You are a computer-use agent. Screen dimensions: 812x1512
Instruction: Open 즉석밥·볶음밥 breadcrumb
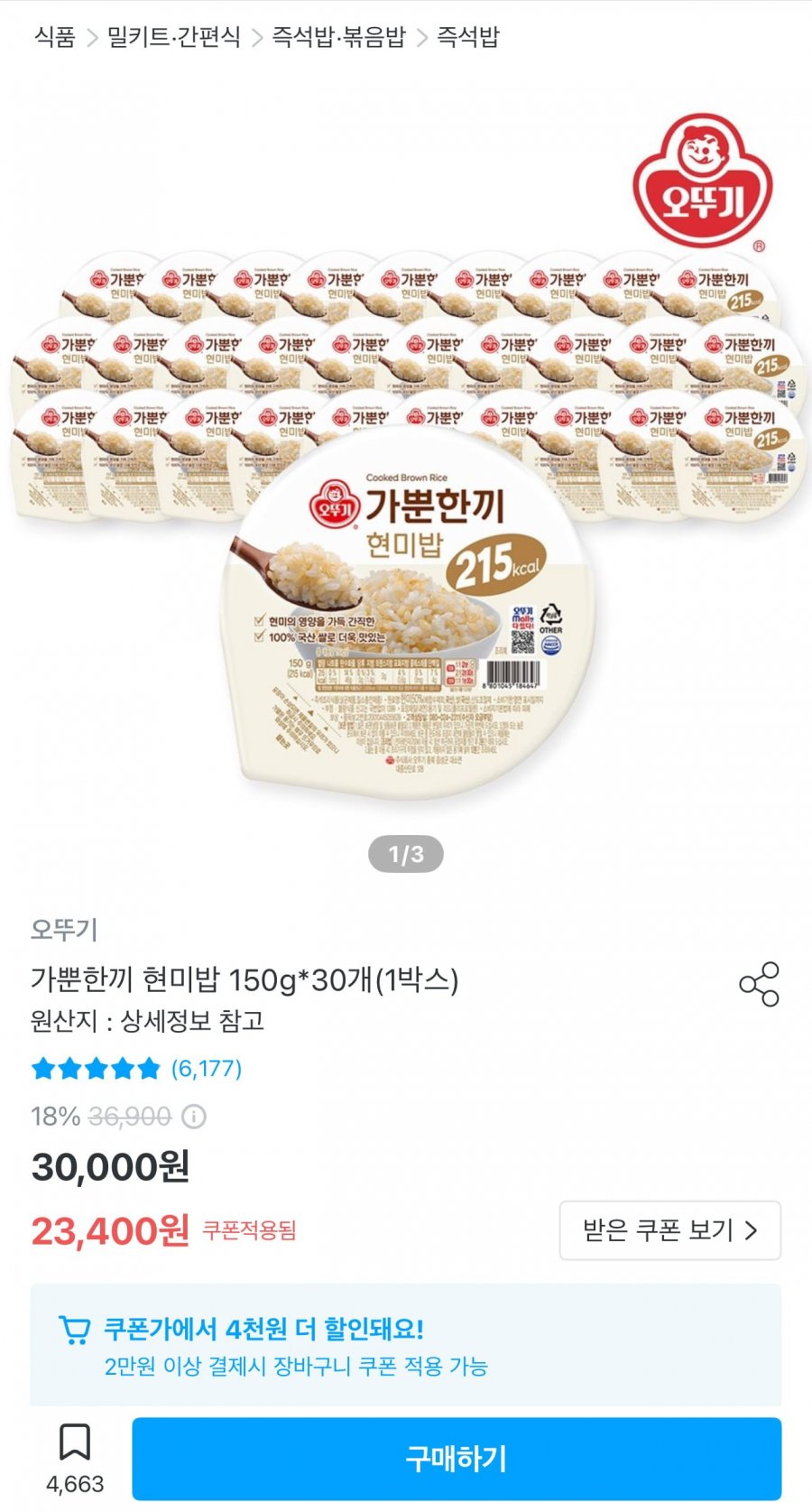coord(339,37)
